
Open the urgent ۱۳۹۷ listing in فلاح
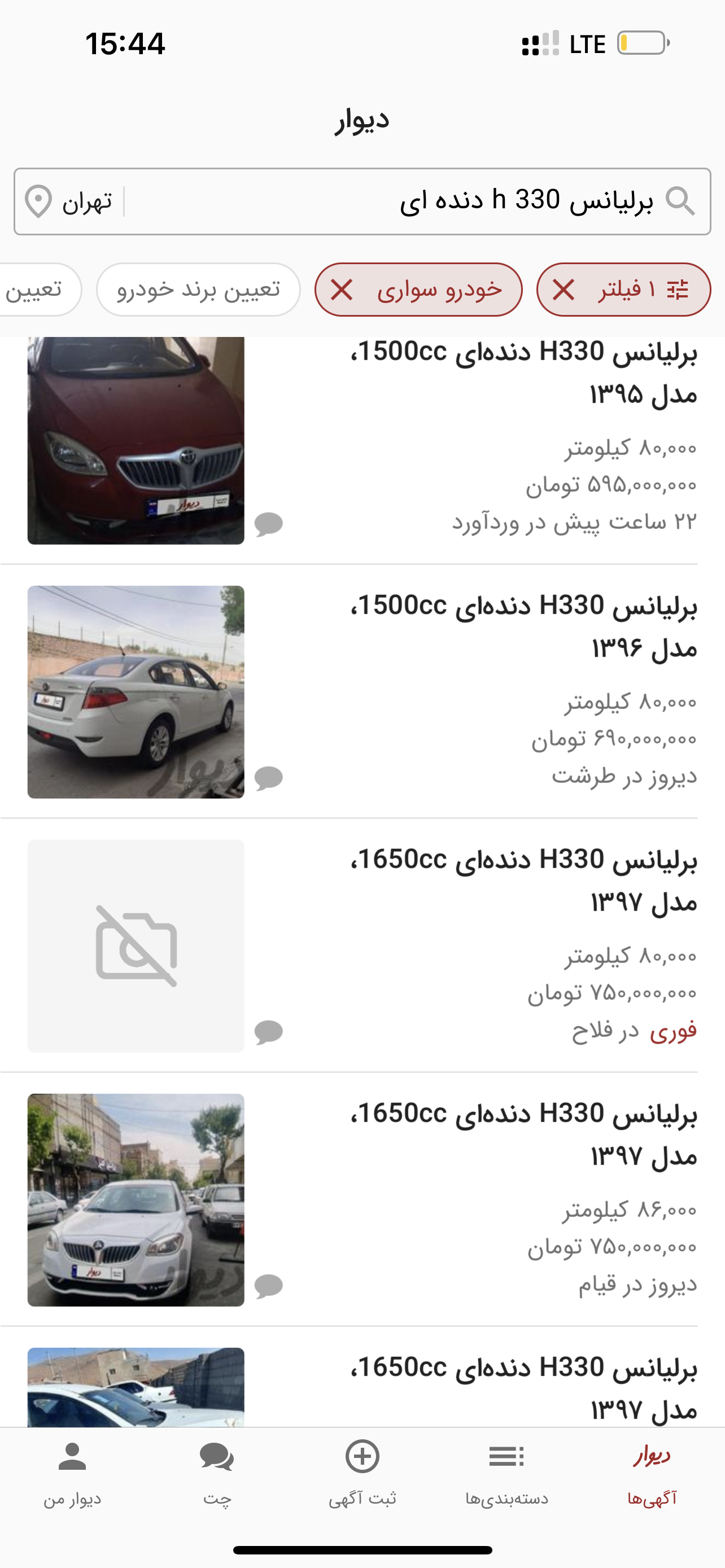(x=475, y=945)
